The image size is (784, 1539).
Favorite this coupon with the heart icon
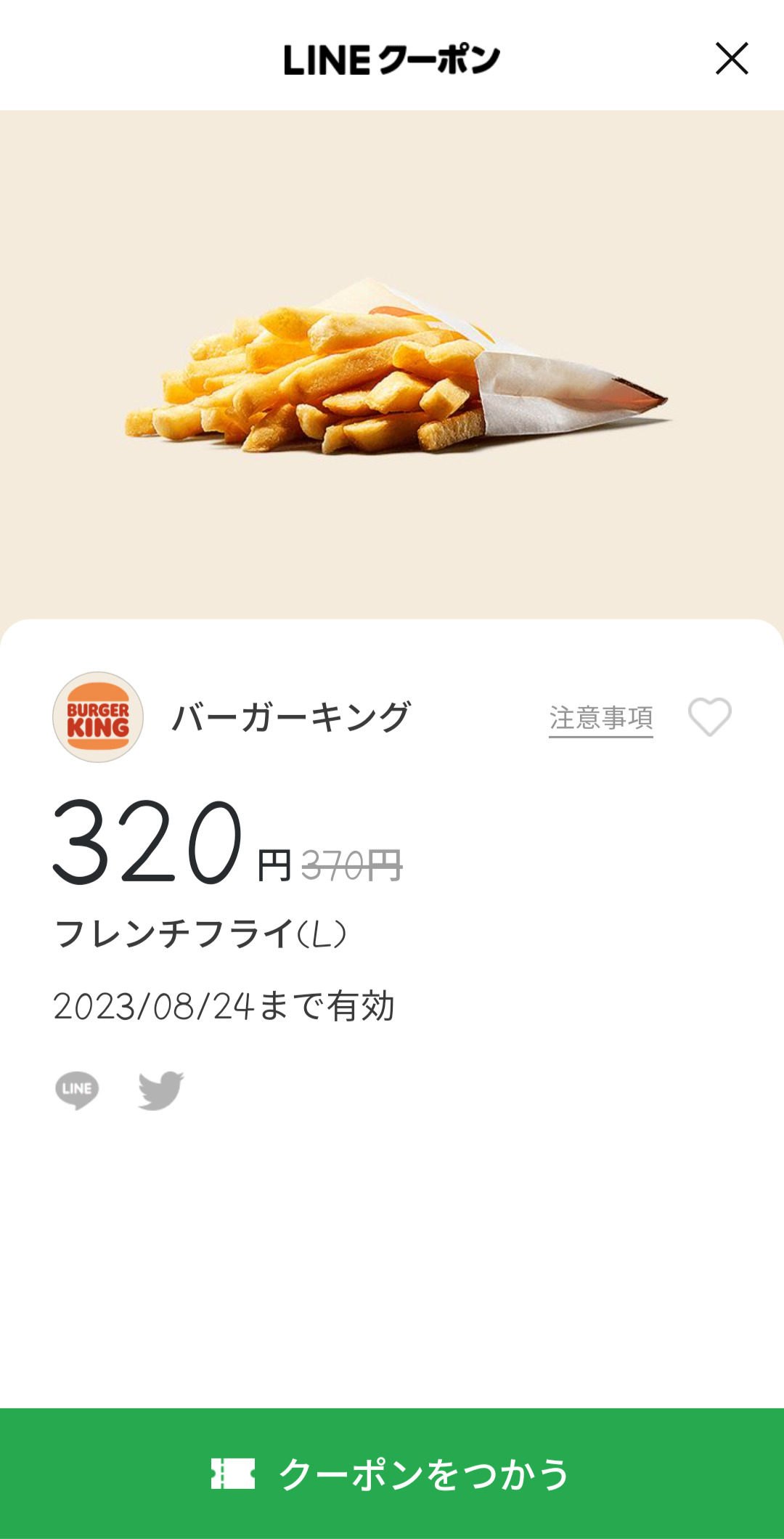coord(709,717)
